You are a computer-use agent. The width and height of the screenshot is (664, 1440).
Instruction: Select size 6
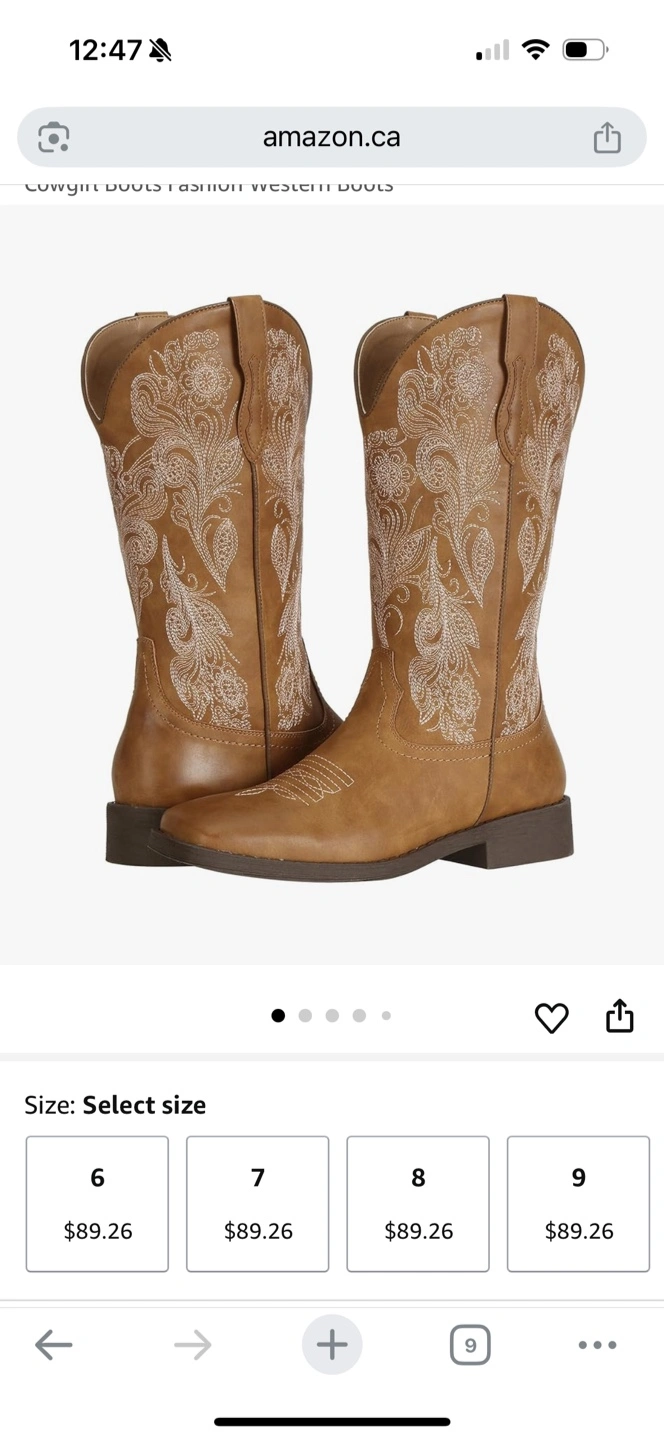(x=97, y=1204)
